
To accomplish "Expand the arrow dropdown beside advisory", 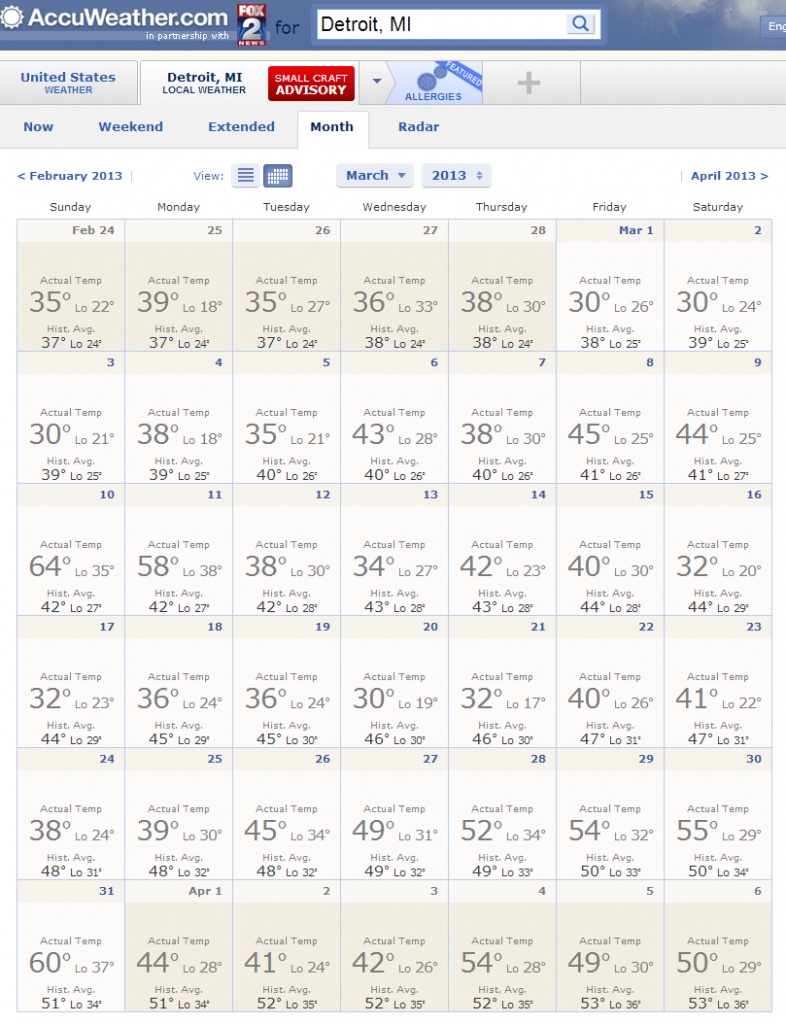I will [x=377, y=82].
